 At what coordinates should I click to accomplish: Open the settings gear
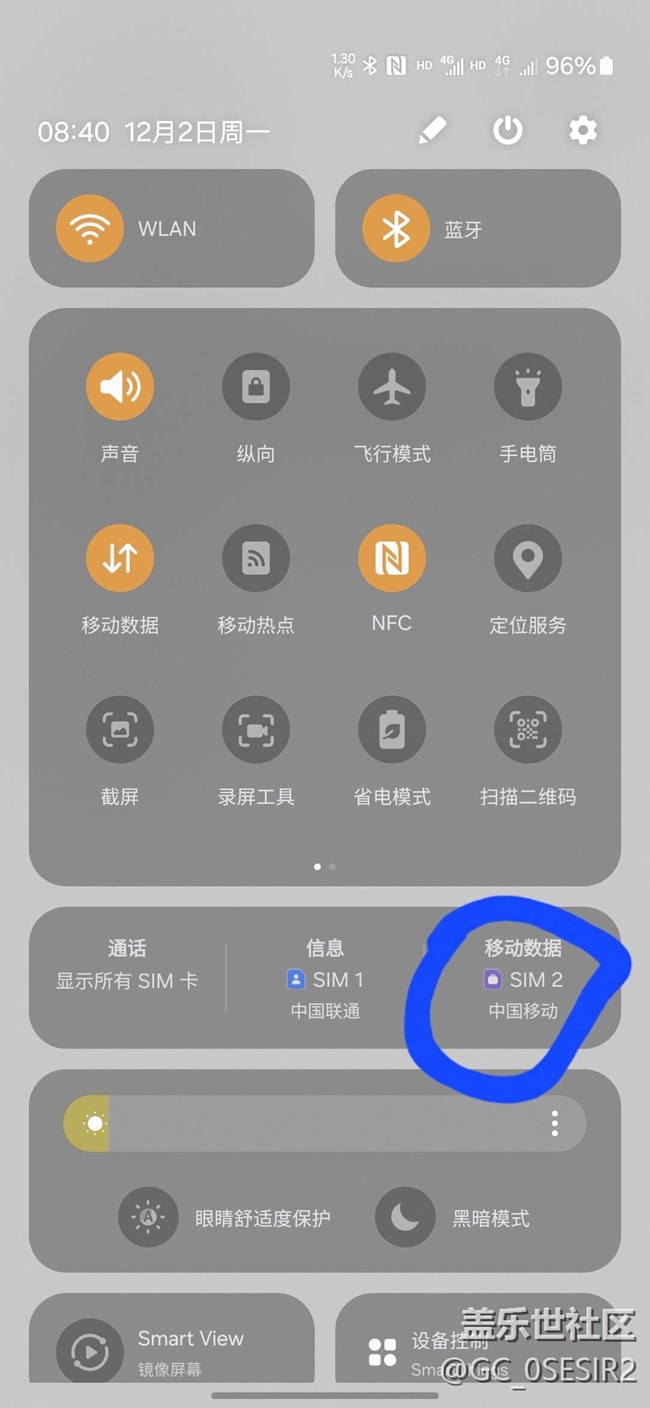(583, 130)
